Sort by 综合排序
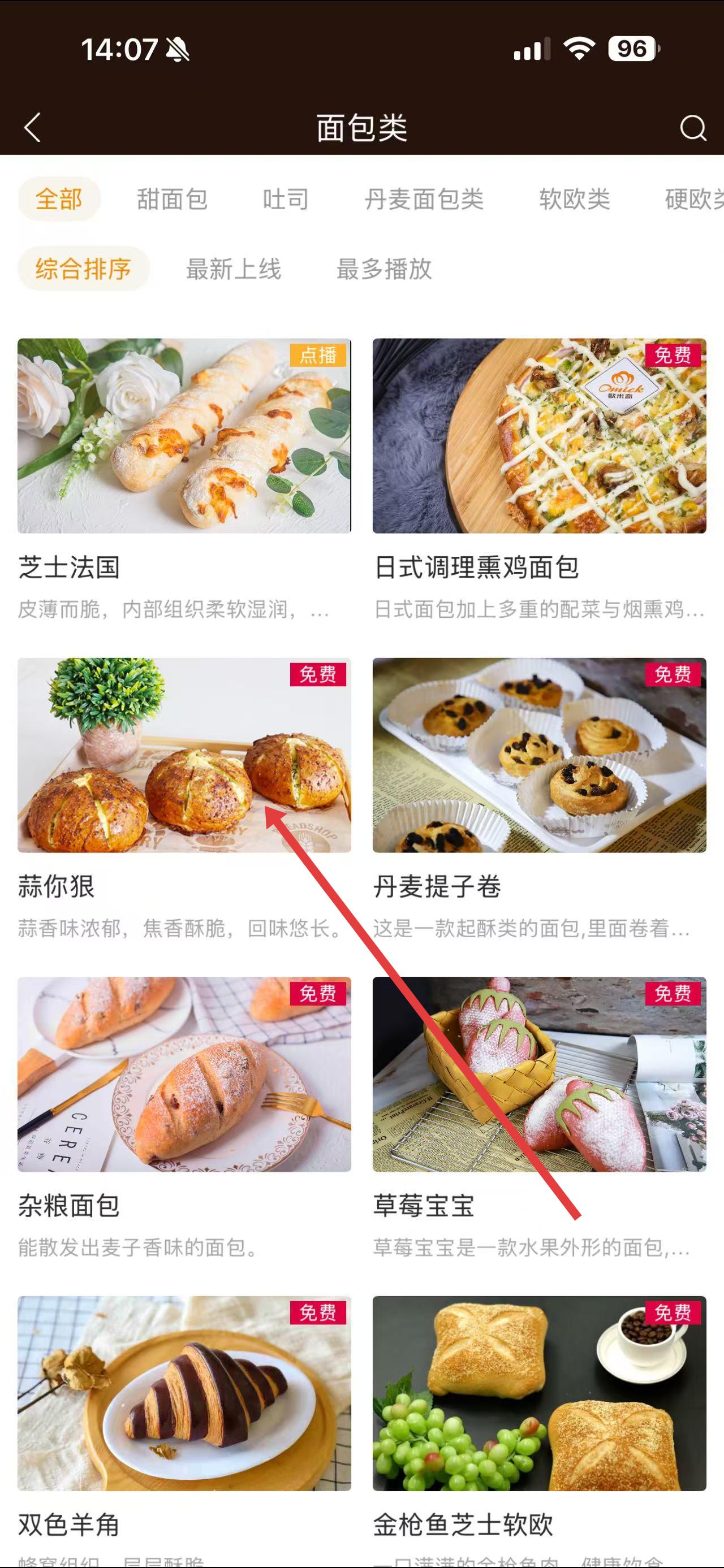 83,269
